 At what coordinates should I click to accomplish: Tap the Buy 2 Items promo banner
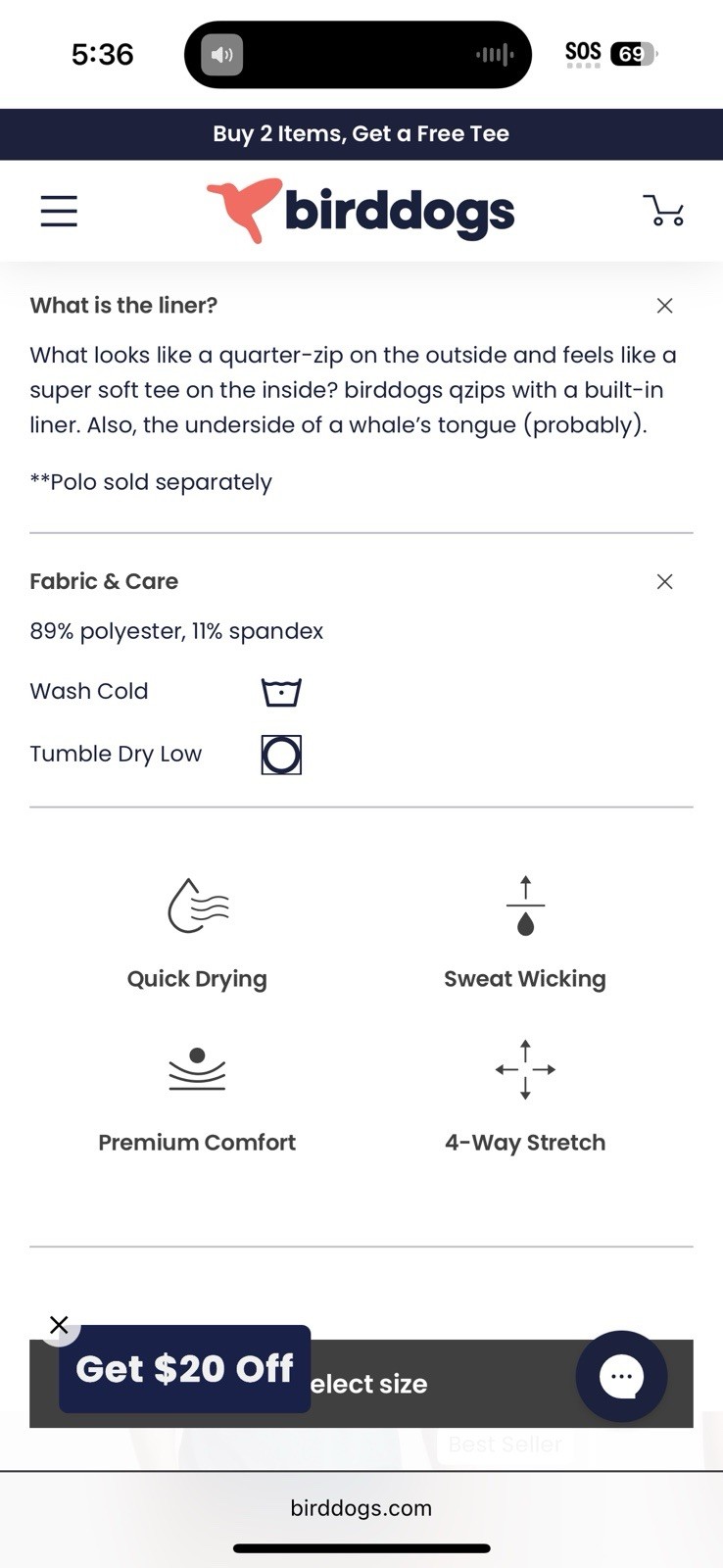click(x=361, y=134)
